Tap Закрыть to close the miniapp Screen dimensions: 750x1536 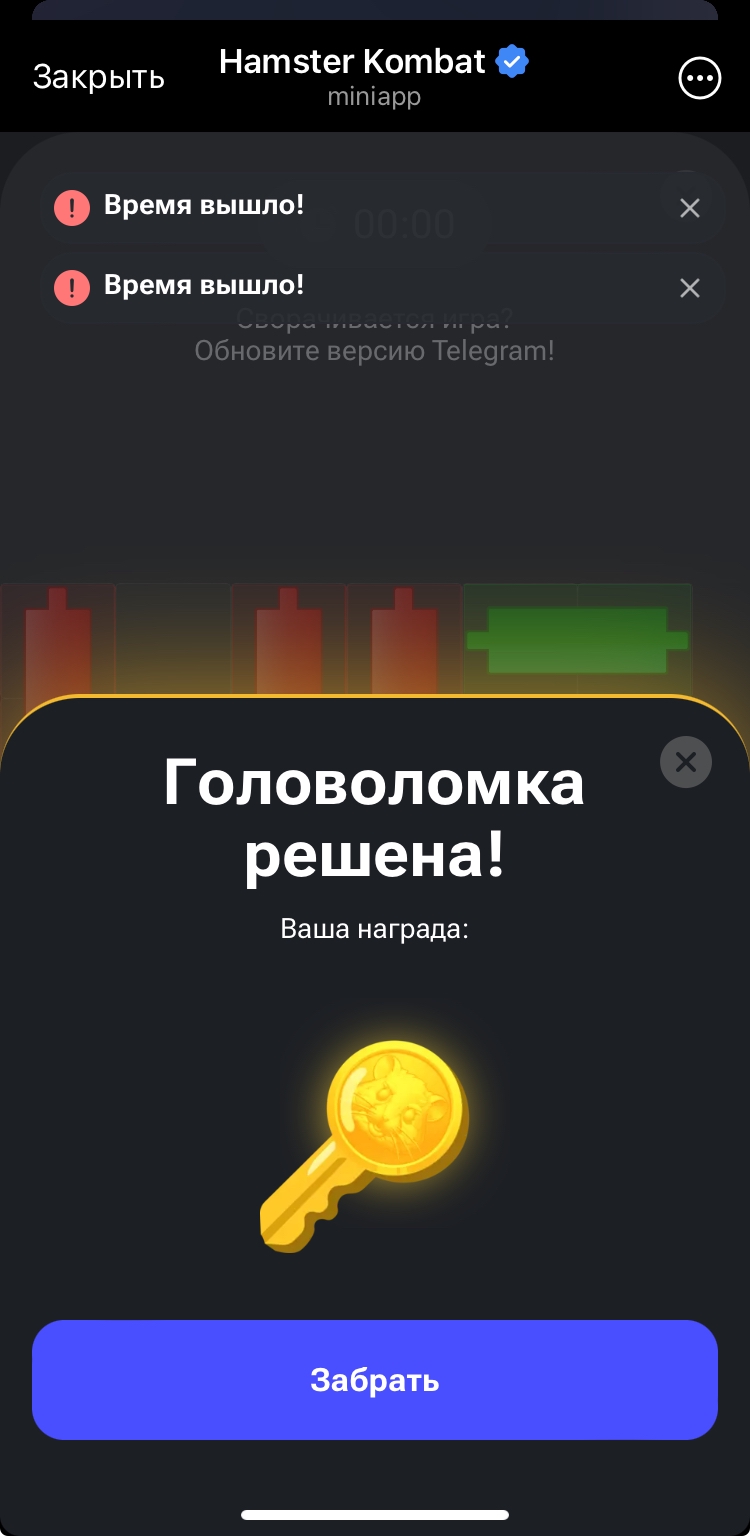tap(99, 77)
